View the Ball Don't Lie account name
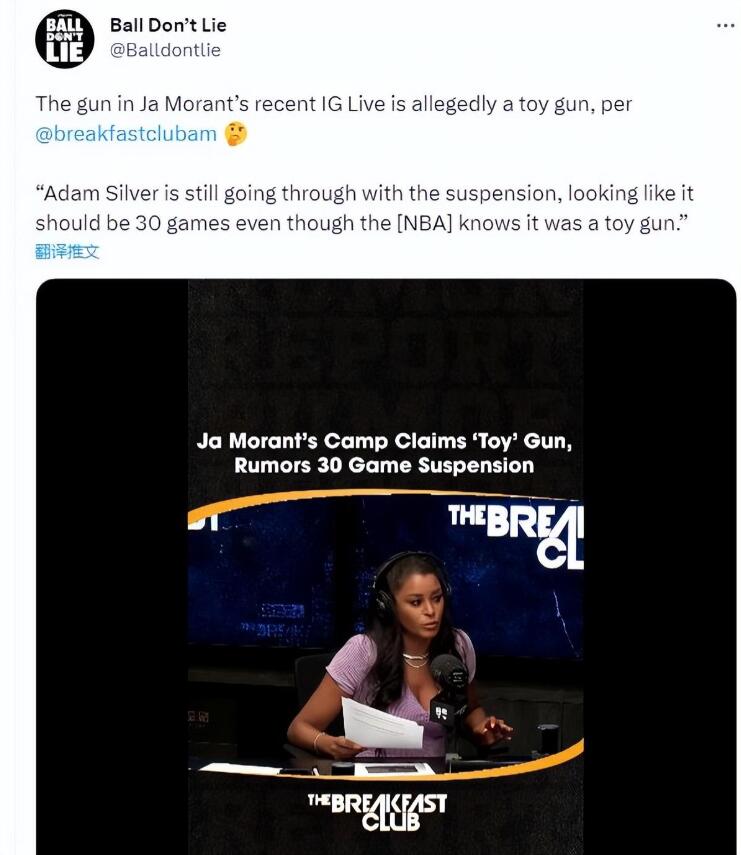741x855 pixels. click(x=168, y=25)
